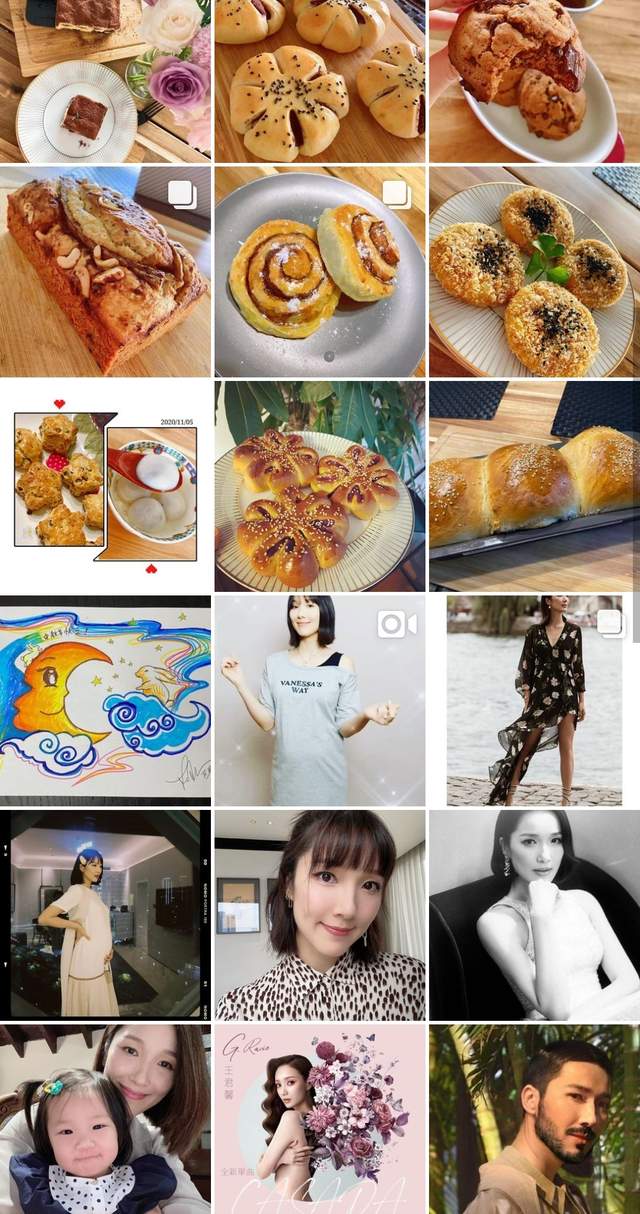Open the flower-shaped sesame buns post
This screenshot has width=640, height=1214.
(320, 81)
